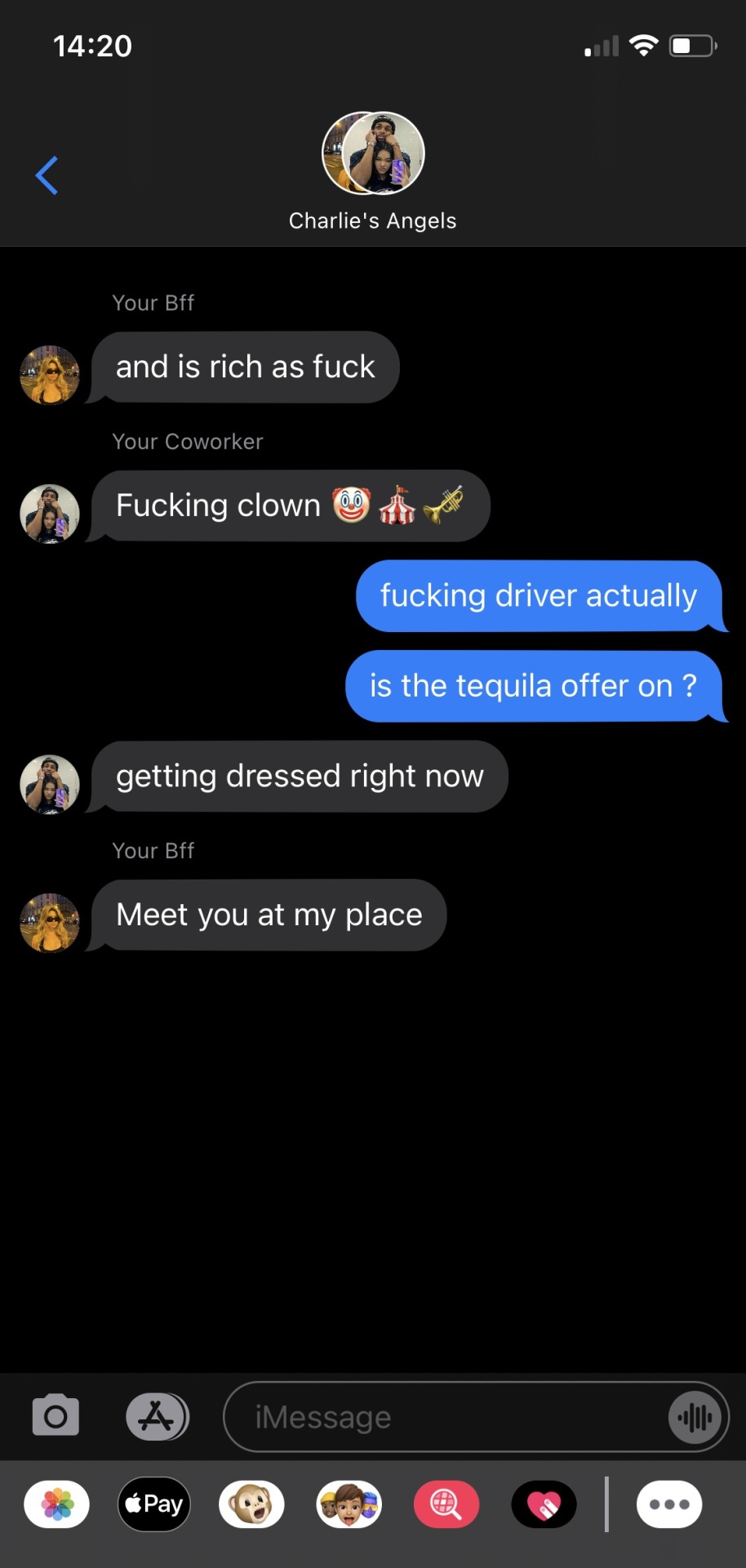Viewport: 746px width, 1568px height.
Task: Open the camera to take a photo
Action: point(56,1416)
